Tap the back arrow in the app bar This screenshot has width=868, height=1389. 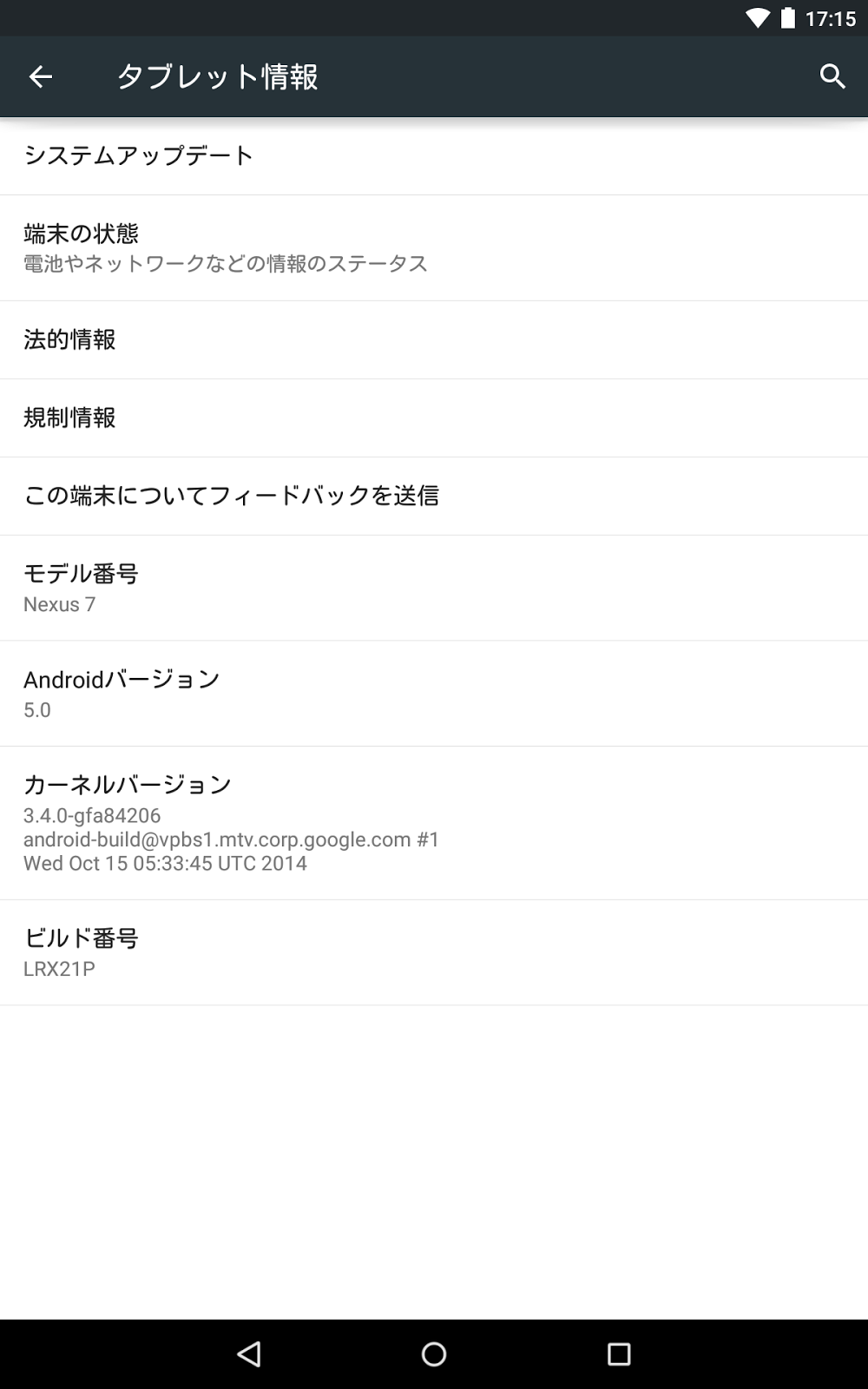(x=41, y=77)
